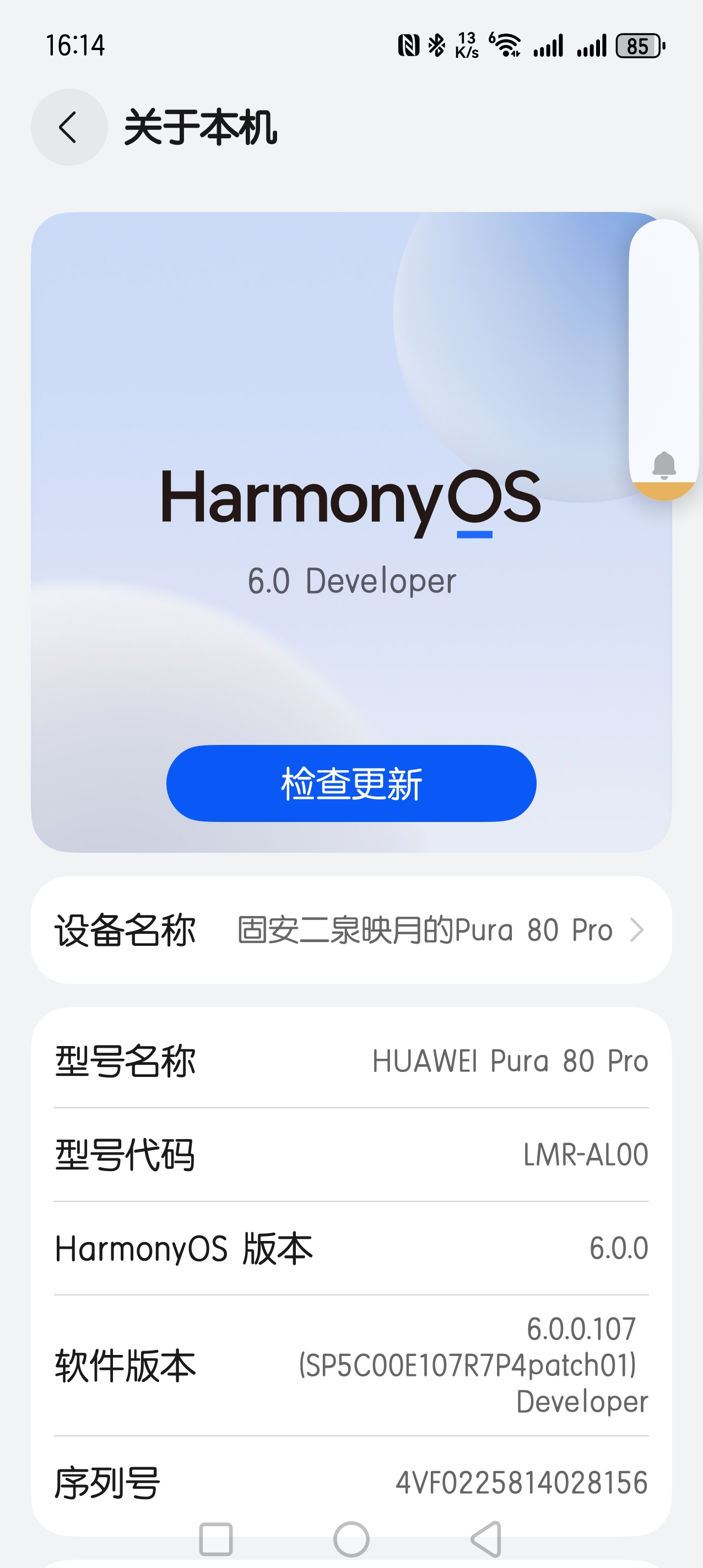Open the 设备名称 row

(x=351, y=929)
